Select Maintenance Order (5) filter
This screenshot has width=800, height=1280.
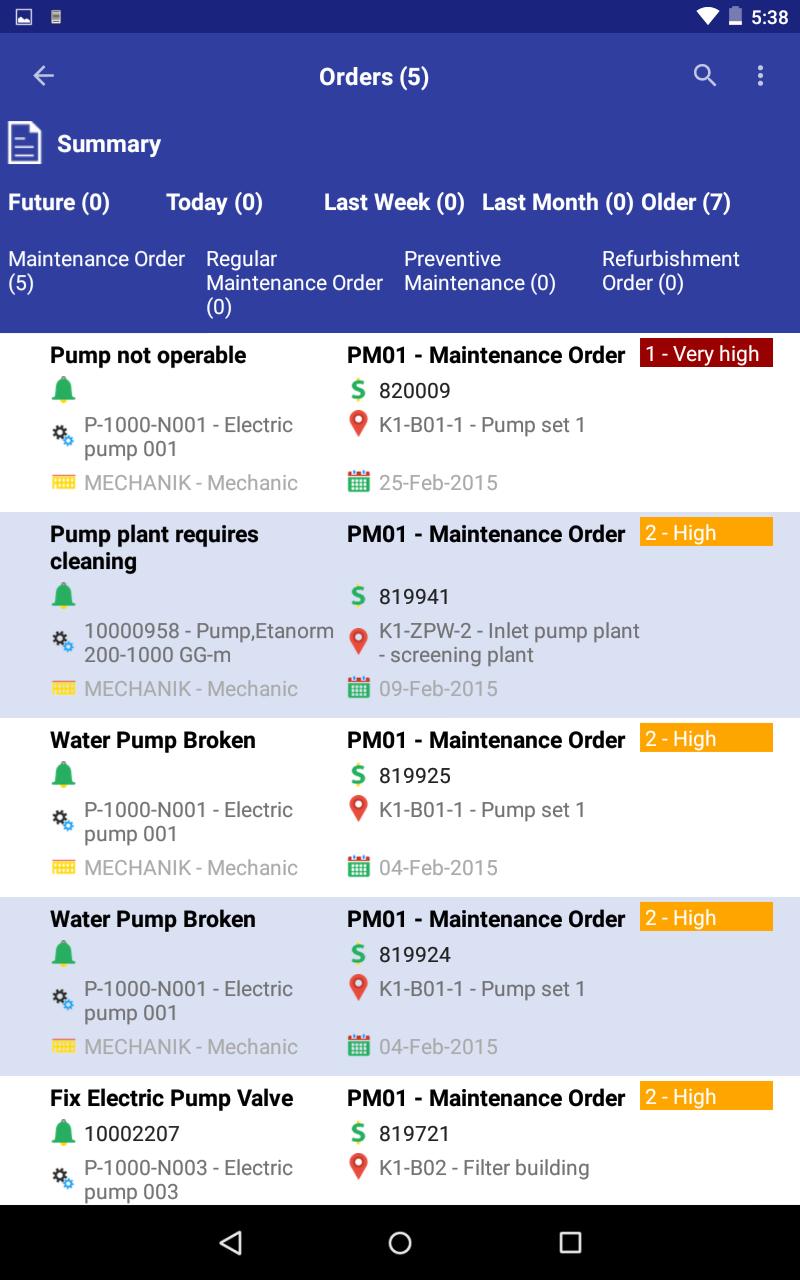click(x=97, y=271)
